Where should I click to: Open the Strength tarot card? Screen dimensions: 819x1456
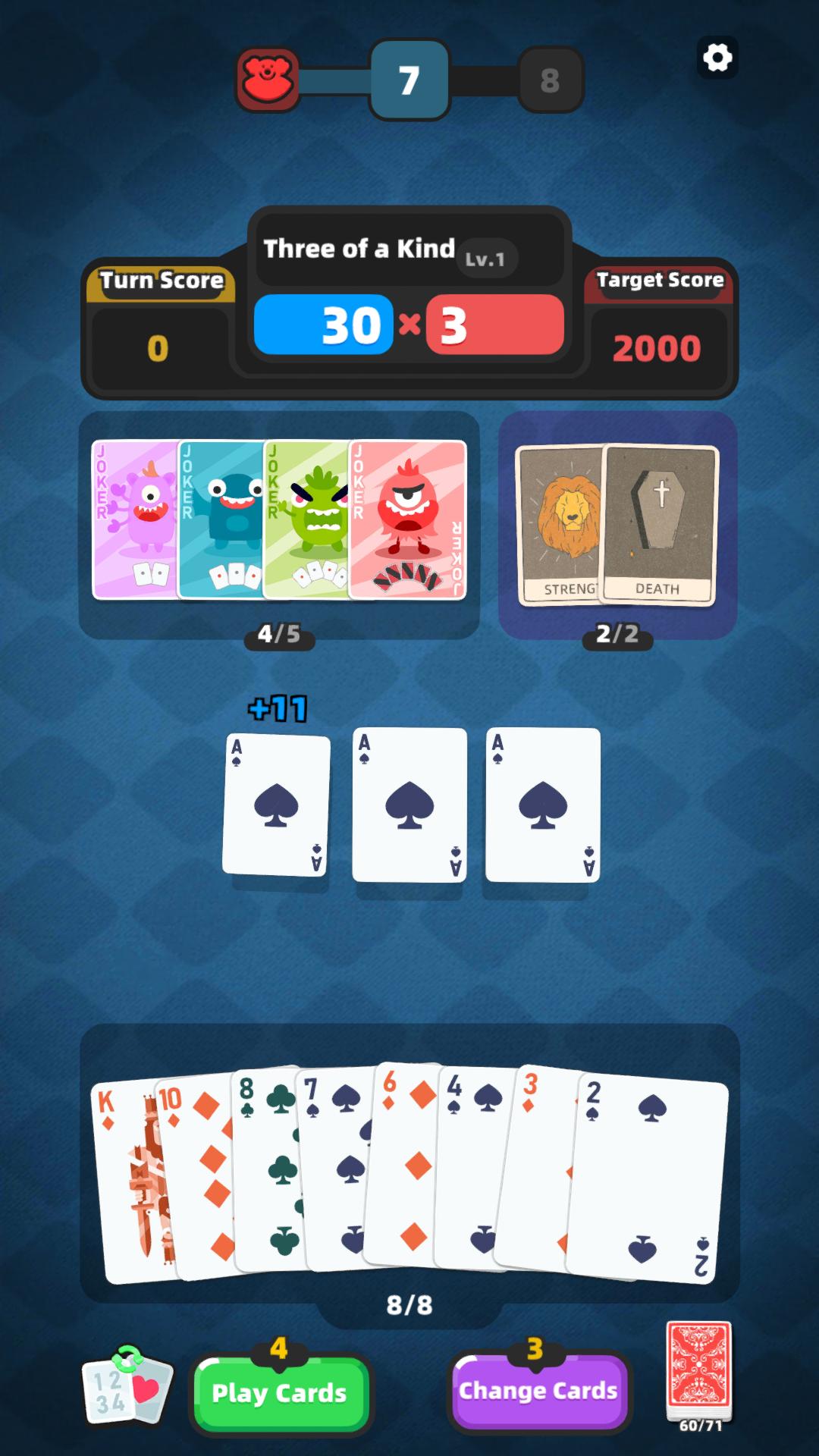[560, 525]
